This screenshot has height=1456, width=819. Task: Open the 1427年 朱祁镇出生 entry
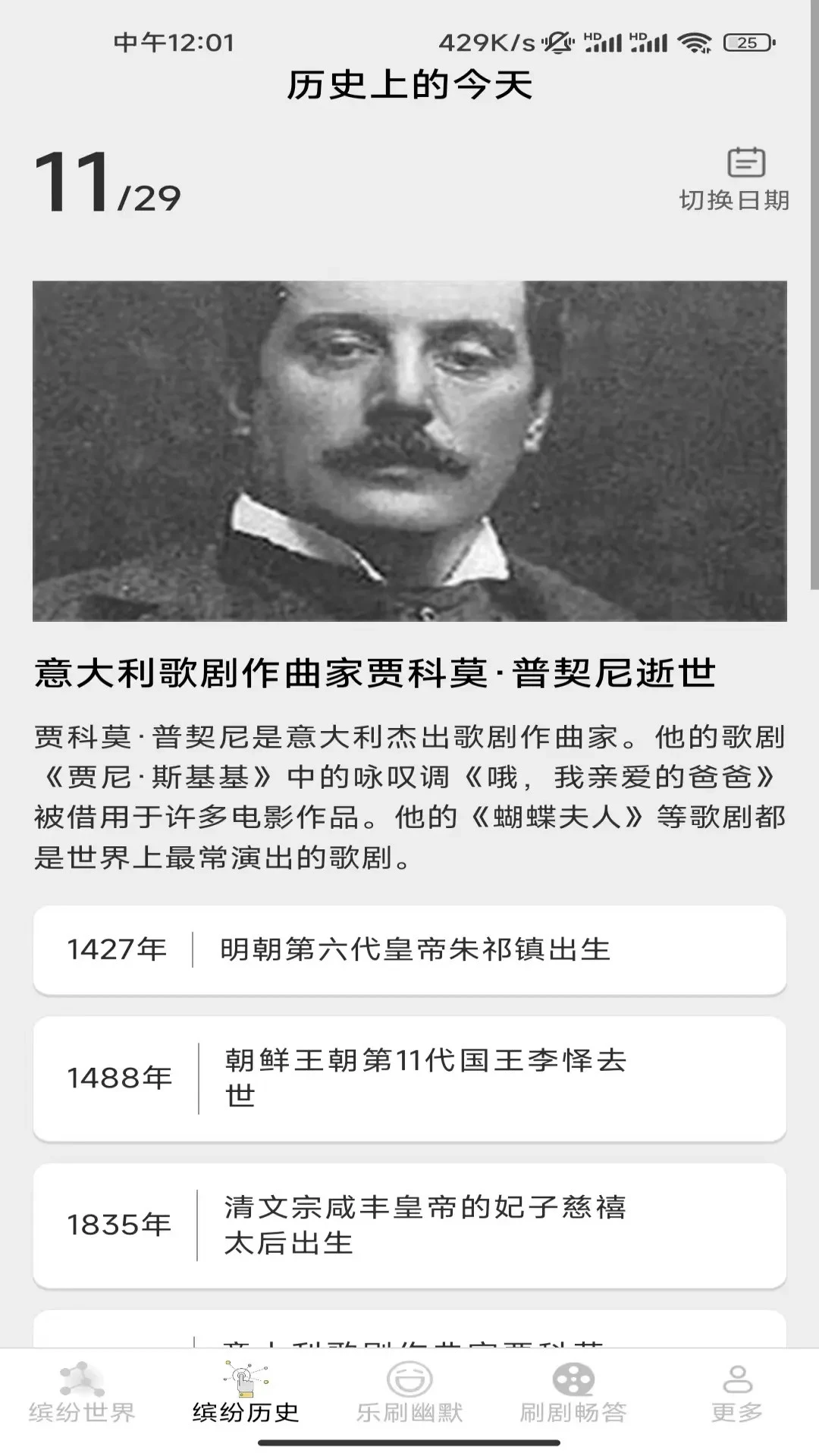click(x=409, y=949)
